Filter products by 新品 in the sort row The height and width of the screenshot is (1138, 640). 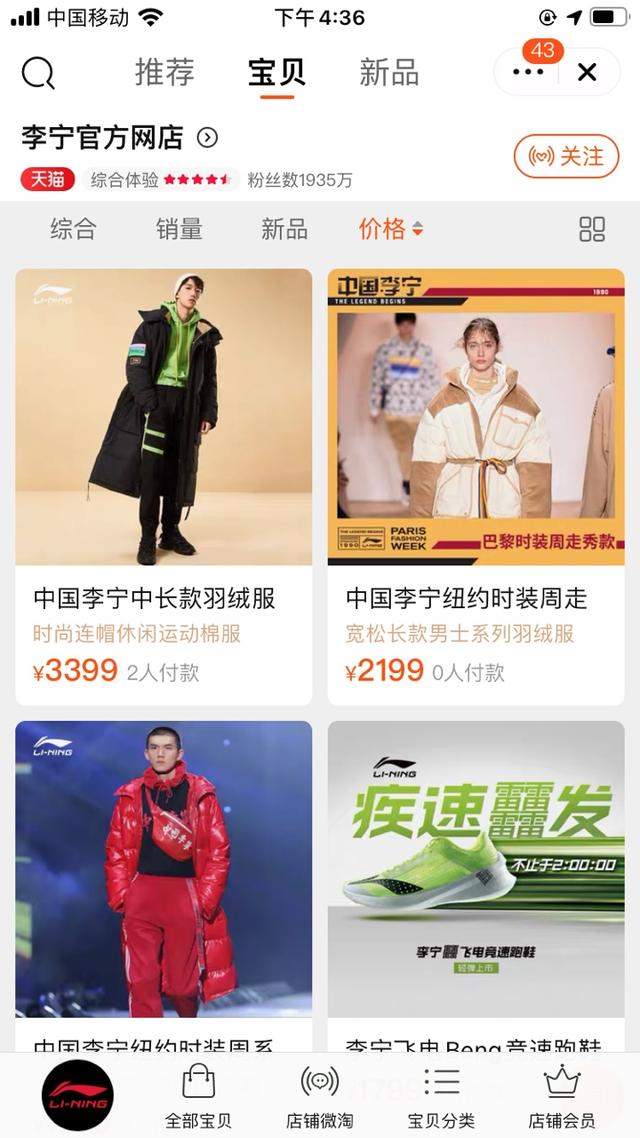[285, 229]
